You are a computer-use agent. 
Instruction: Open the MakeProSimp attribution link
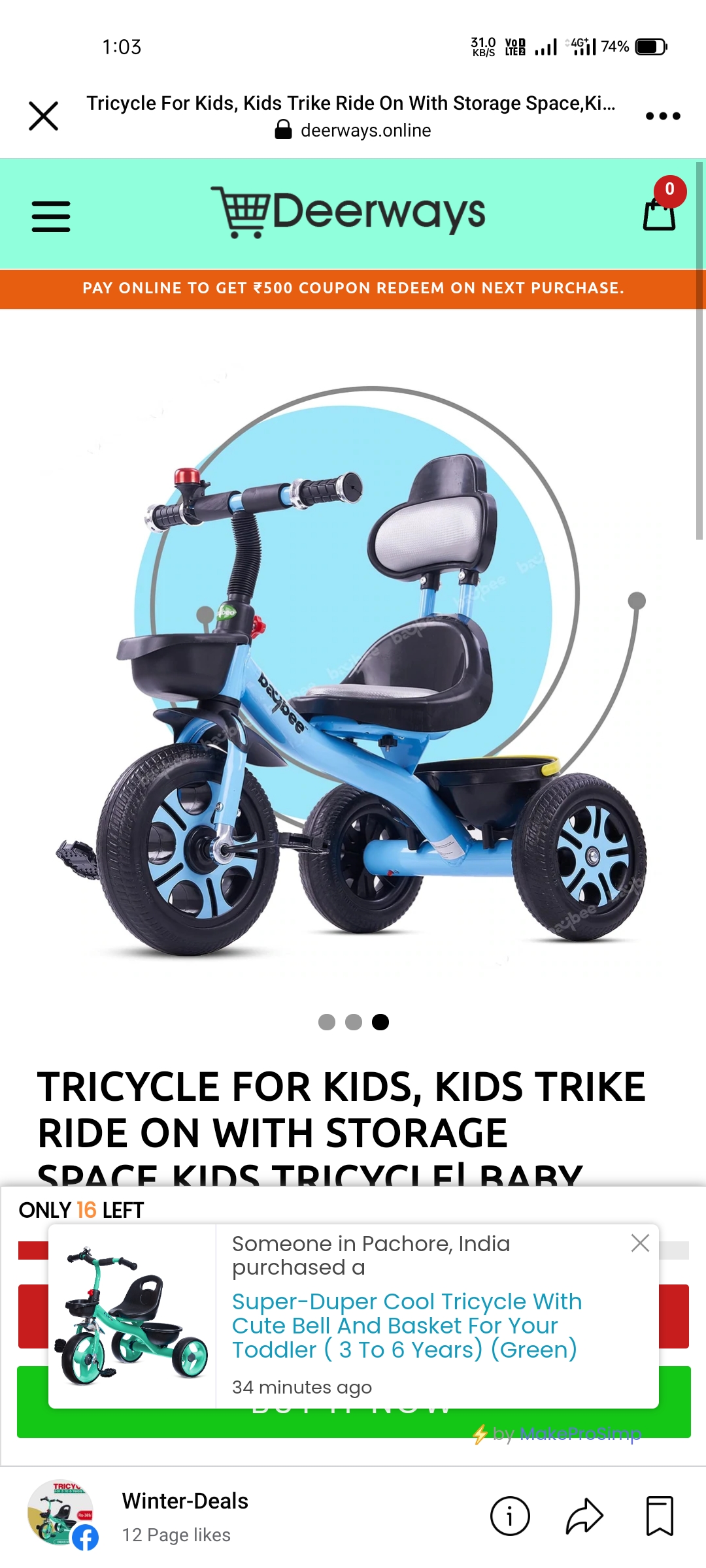pos(566,1434)
